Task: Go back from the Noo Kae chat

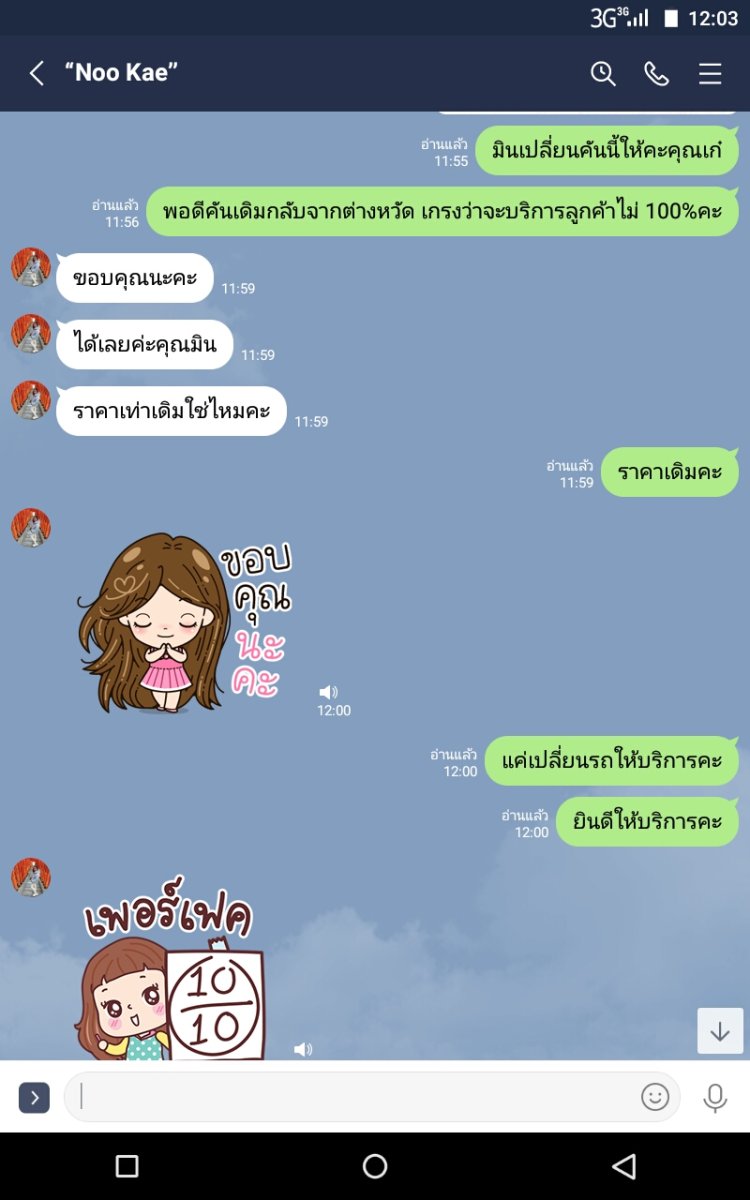Action: [37, 73]
